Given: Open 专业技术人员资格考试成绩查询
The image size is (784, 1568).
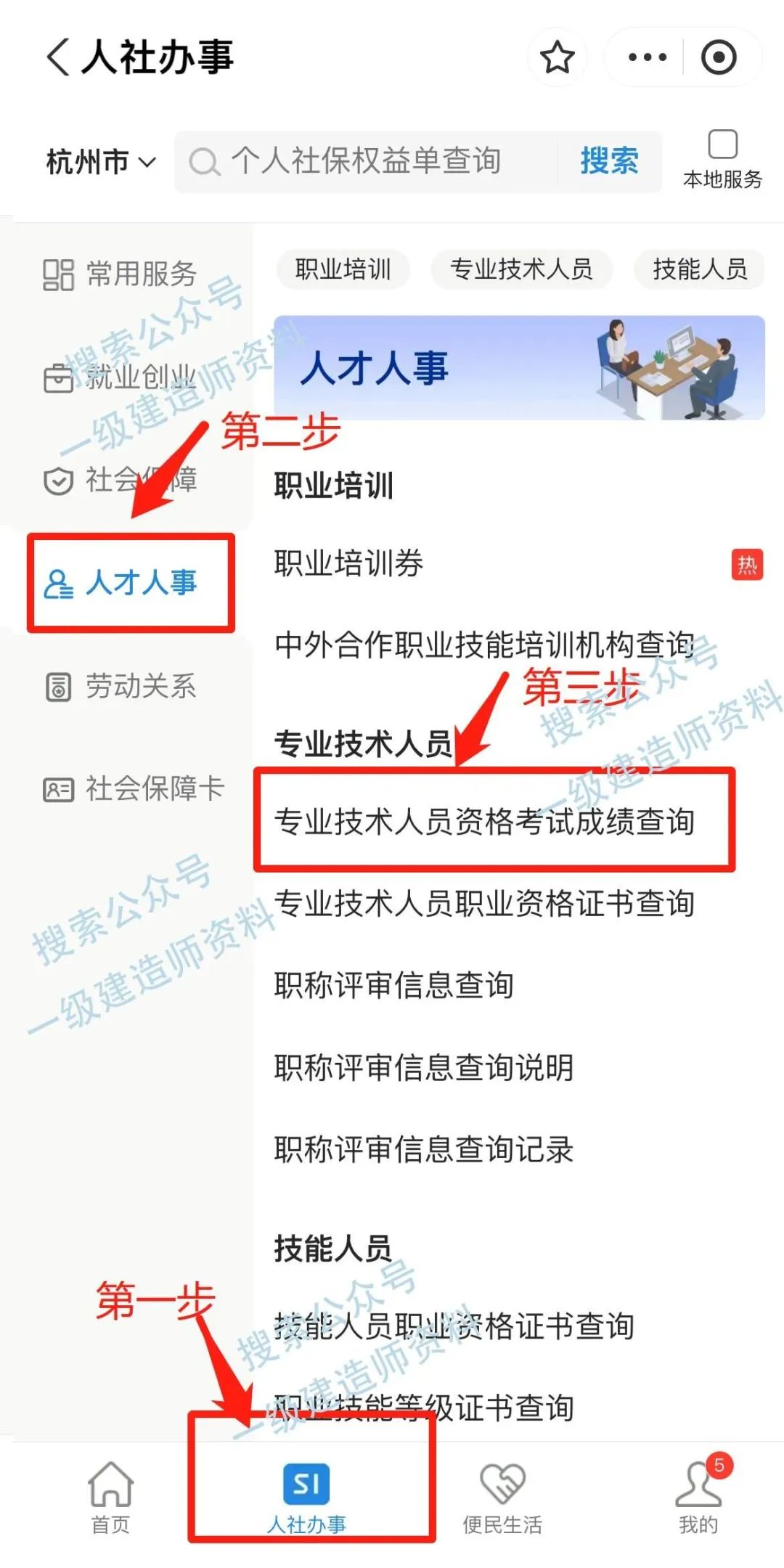Looking at the screenshot, I should pyautogui.click(x=484, y=821).
